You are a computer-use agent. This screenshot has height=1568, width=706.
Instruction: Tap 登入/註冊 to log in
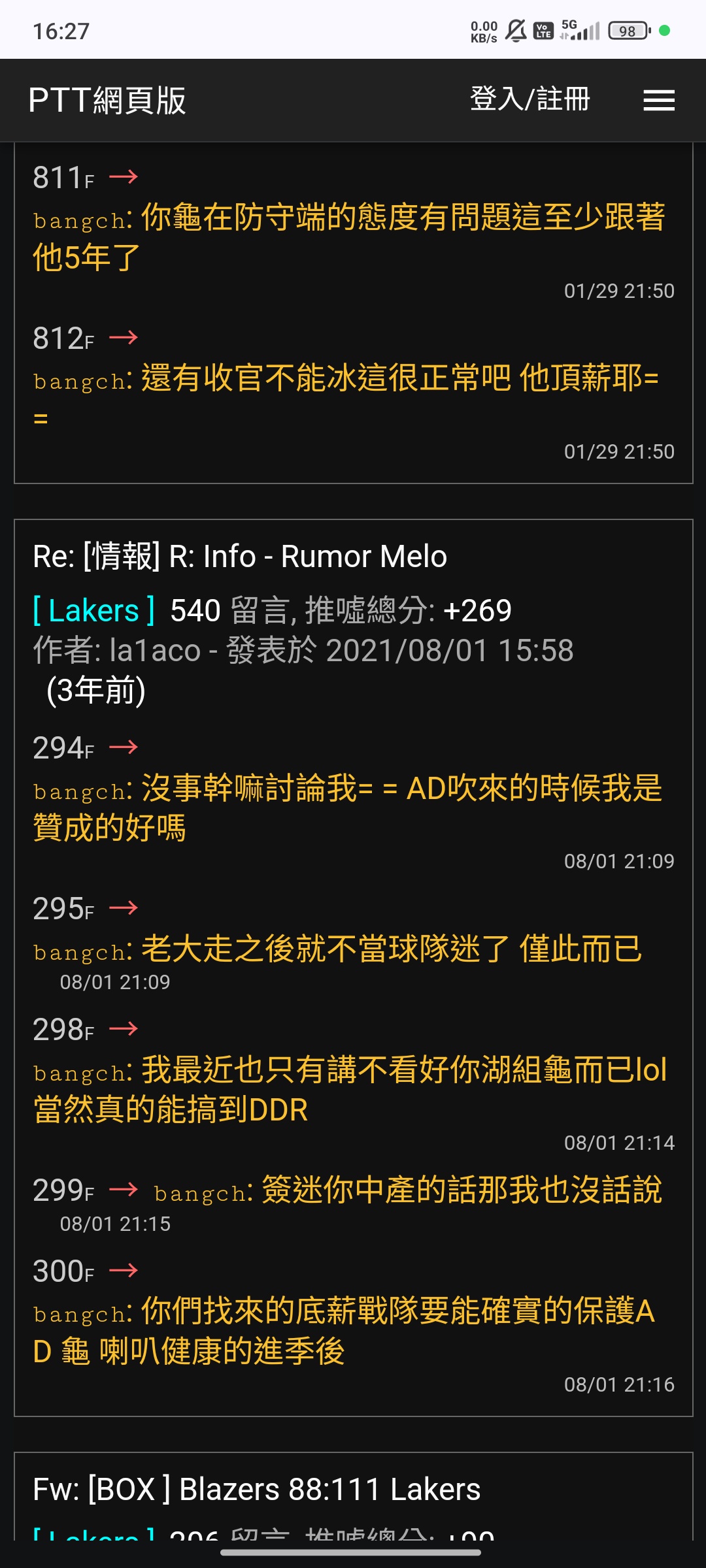[530, 99]
